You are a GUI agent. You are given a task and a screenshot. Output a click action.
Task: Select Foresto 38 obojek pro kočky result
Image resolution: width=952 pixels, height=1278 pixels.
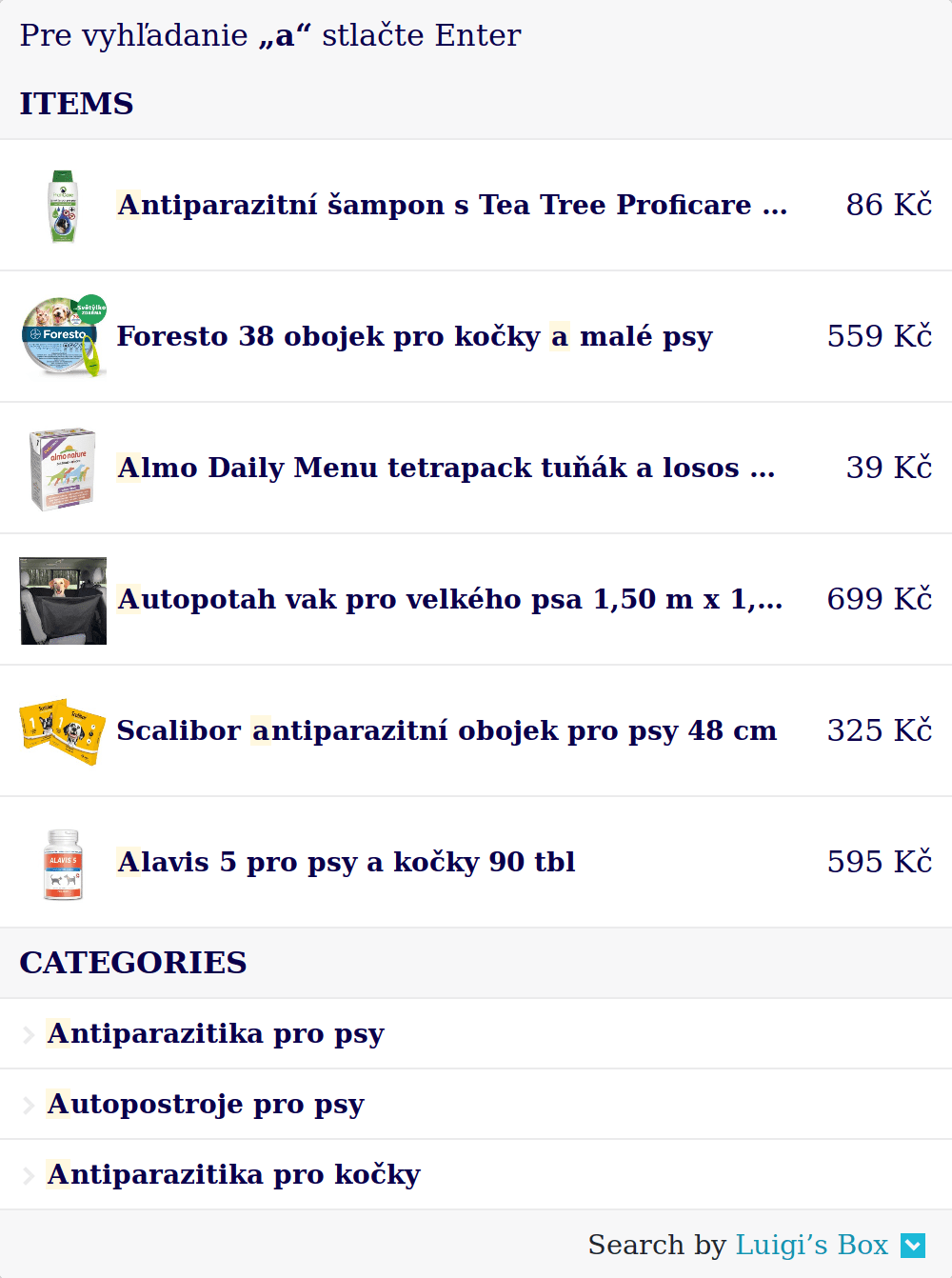(414, 336)
